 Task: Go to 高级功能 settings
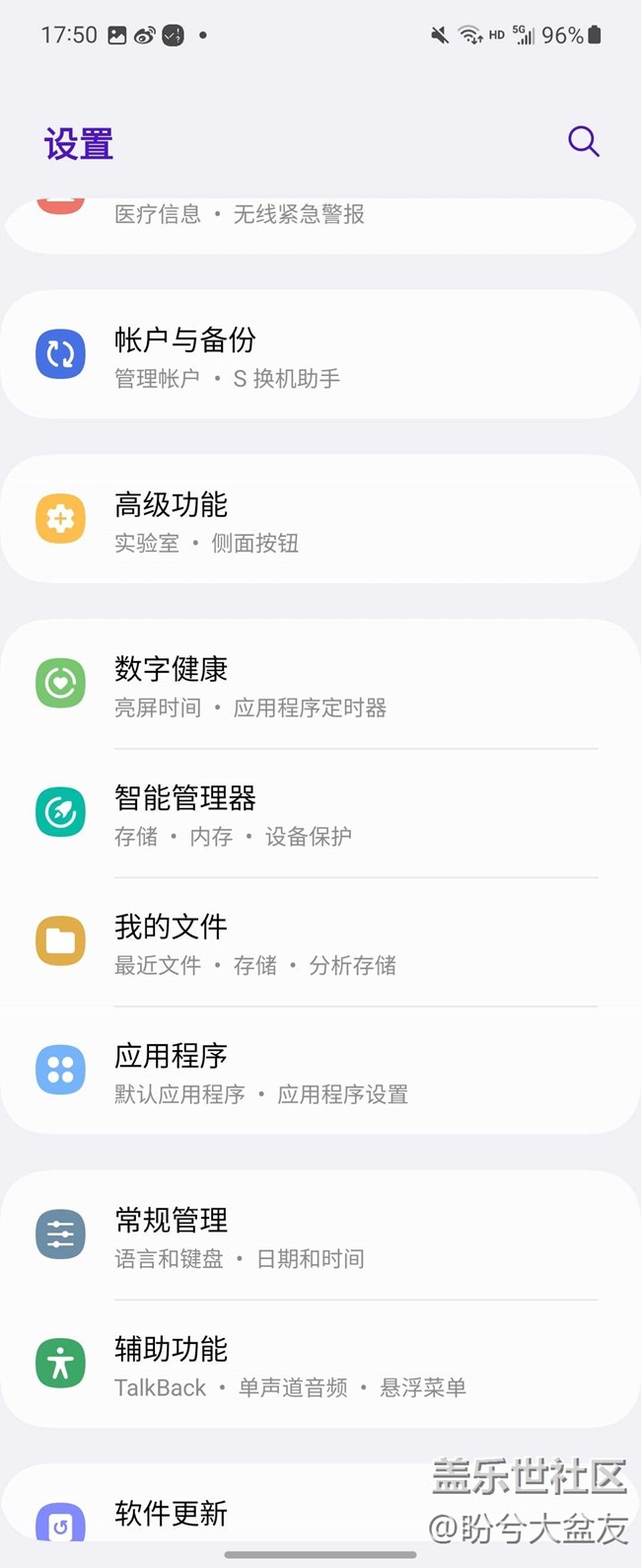[x=320, y=520]
